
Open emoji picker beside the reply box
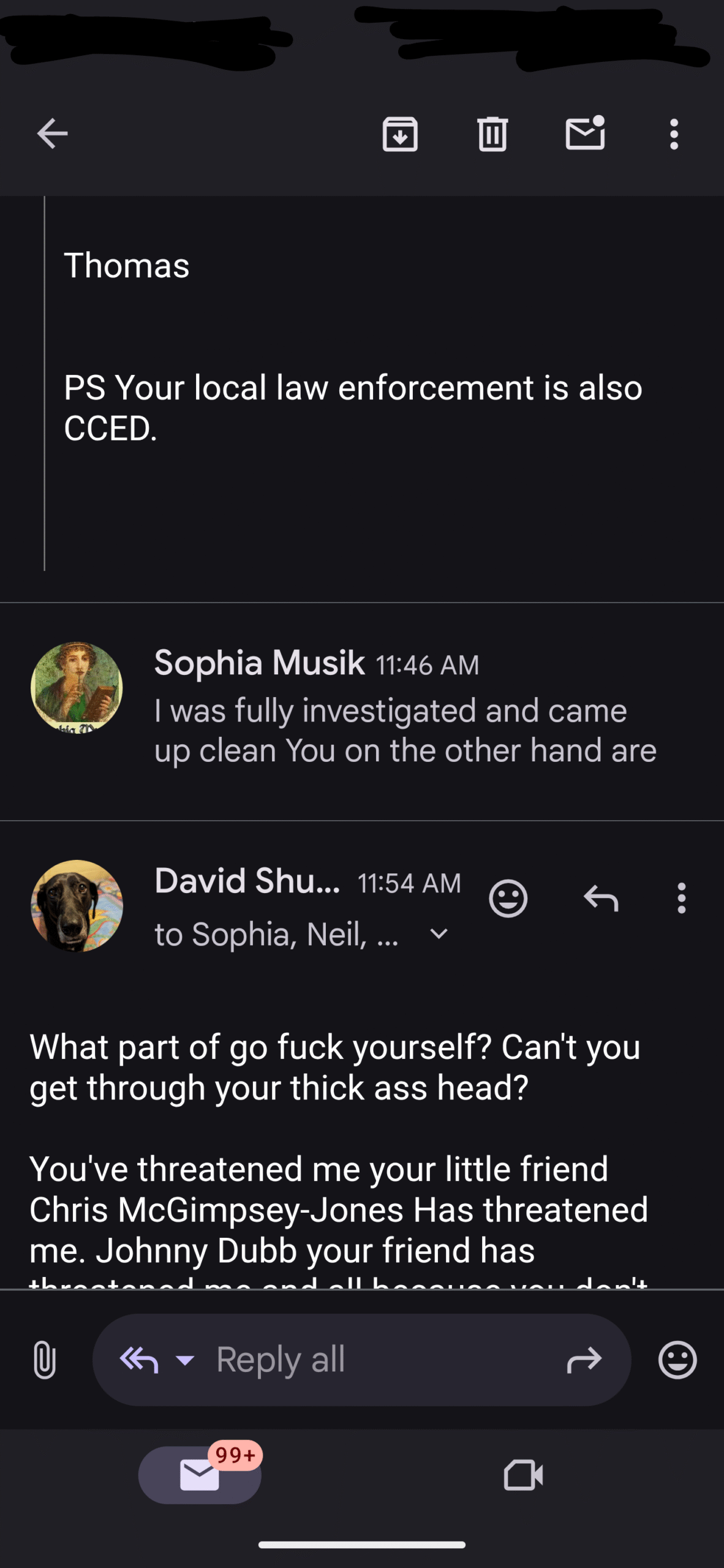coord(677,1360)
